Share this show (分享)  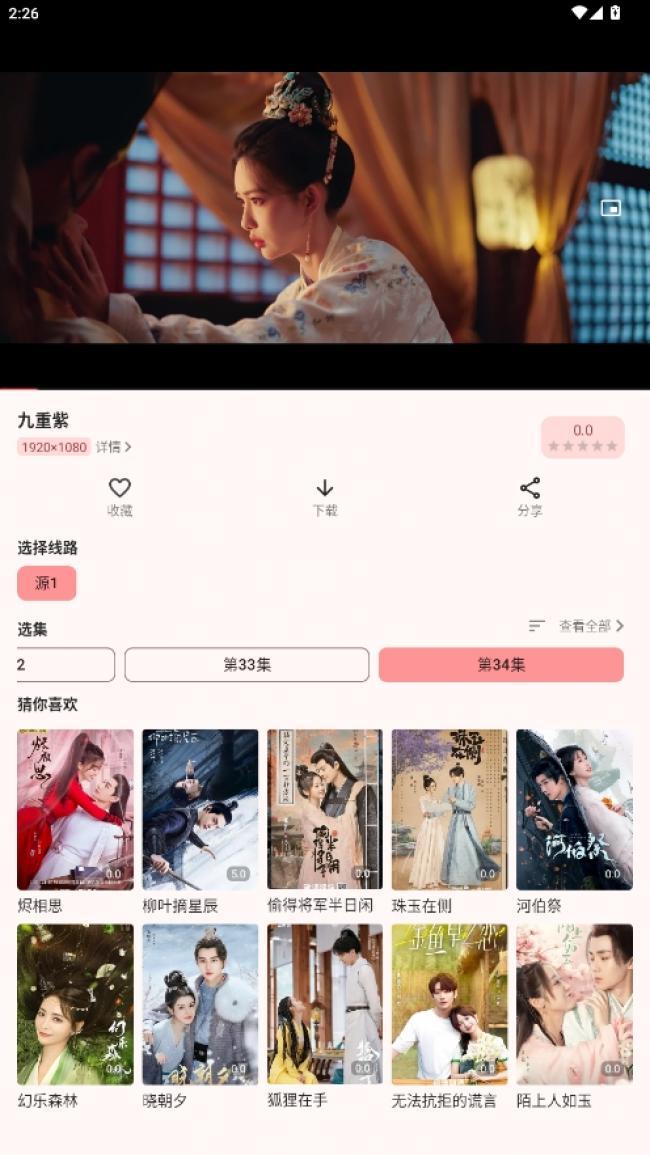pos(530,496)
